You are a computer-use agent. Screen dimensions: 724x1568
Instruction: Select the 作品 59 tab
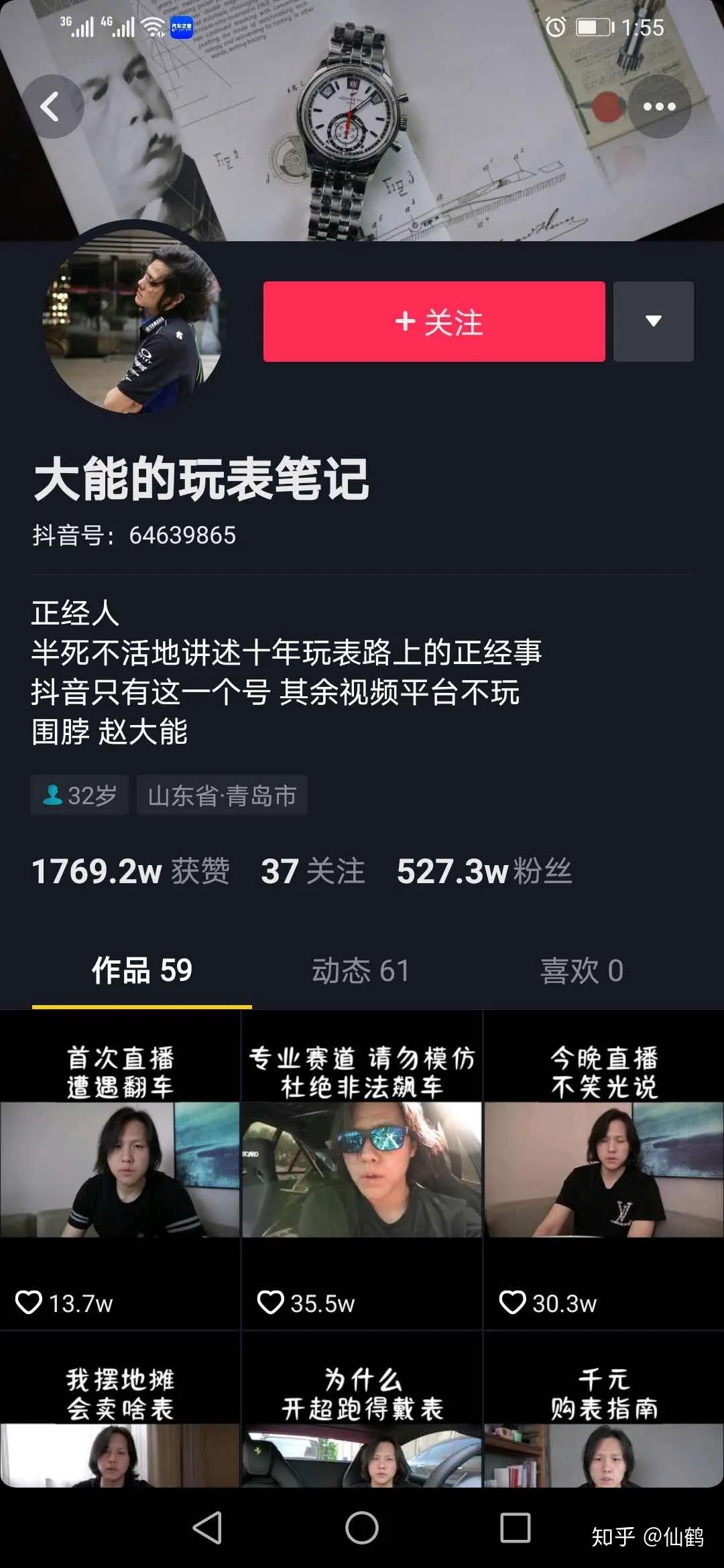pyautogui.click(x=142, y=970)
